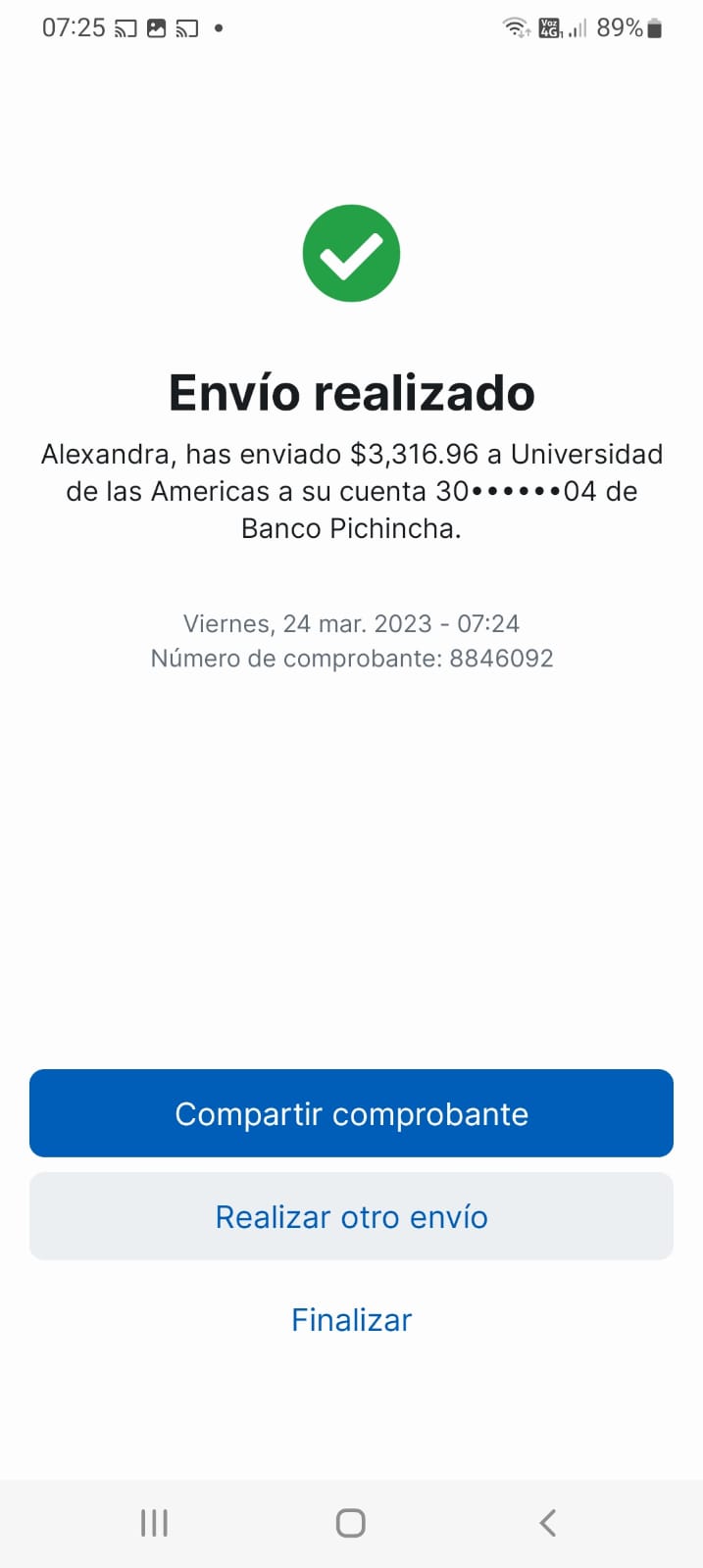
Task: Tap Realizar otro envío button
Action: pos(351,1216)
